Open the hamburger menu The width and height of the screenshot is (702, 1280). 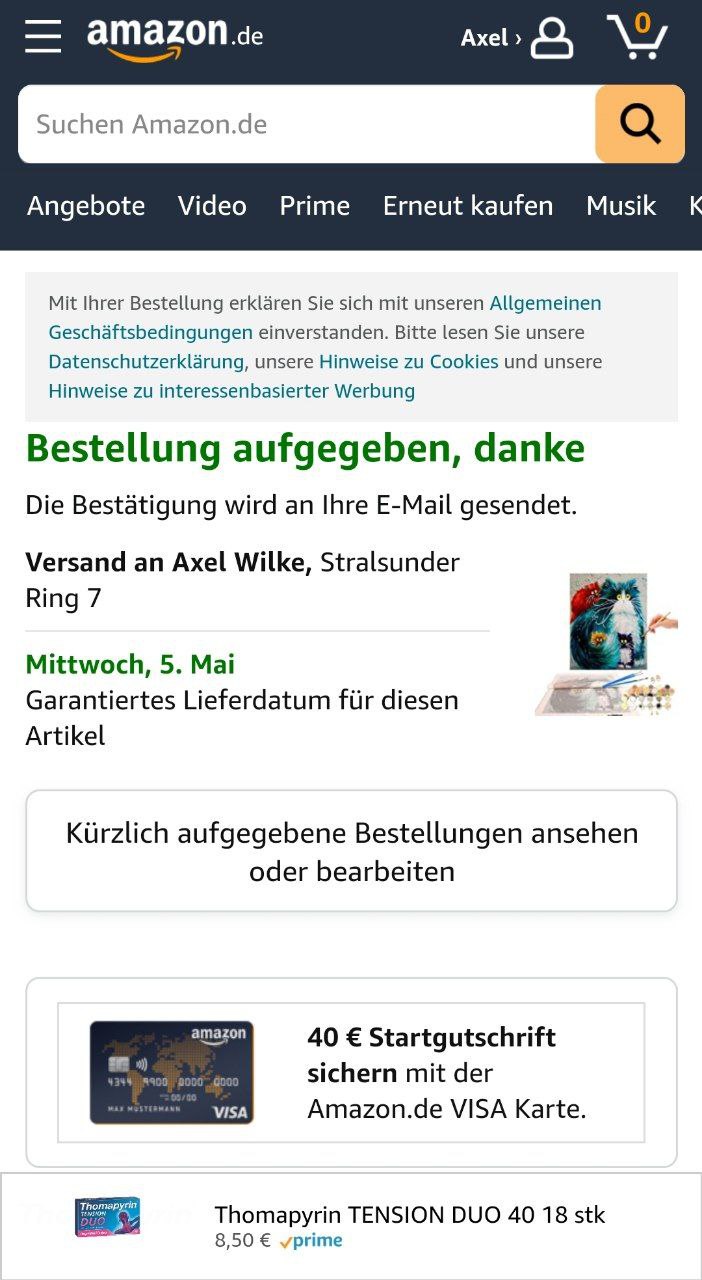(43, 37)
